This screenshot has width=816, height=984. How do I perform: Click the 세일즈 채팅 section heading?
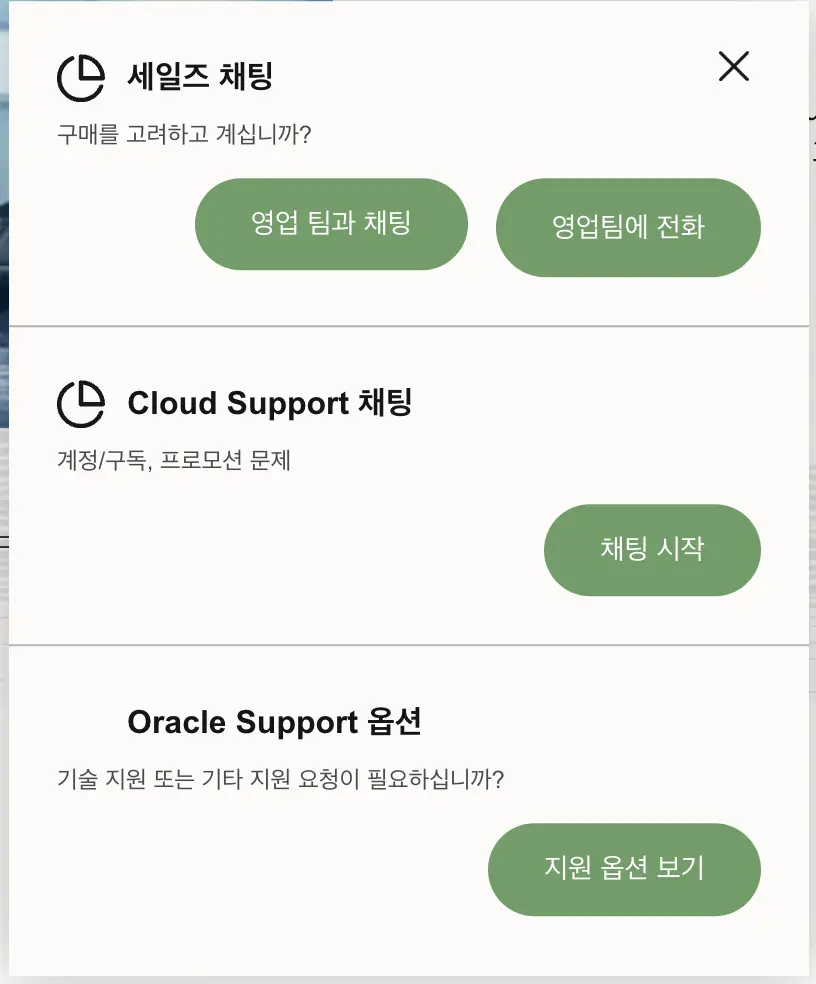pyautogui.click(x=199, y=76)
